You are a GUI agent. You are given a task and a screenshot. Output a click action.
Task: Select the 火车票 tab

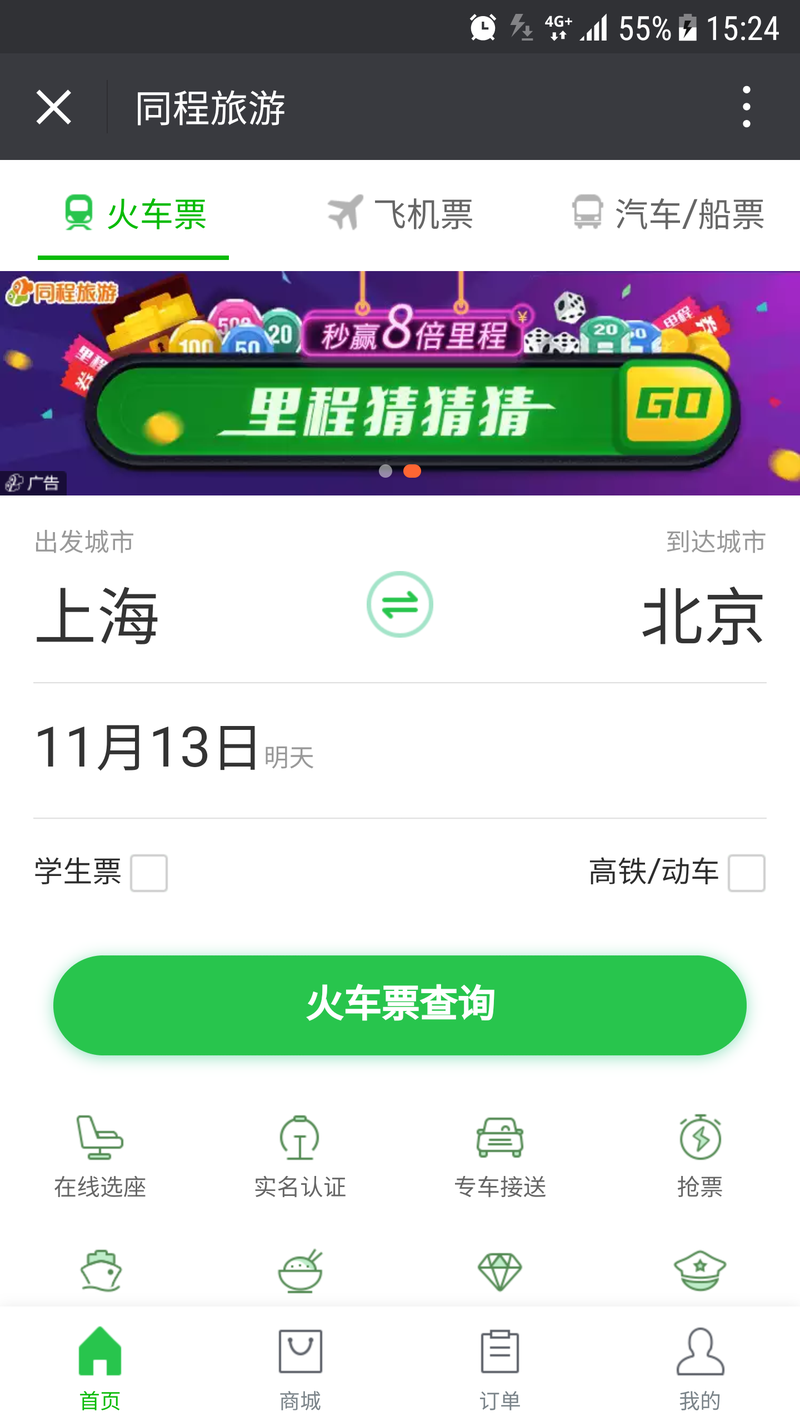[133, 214]
